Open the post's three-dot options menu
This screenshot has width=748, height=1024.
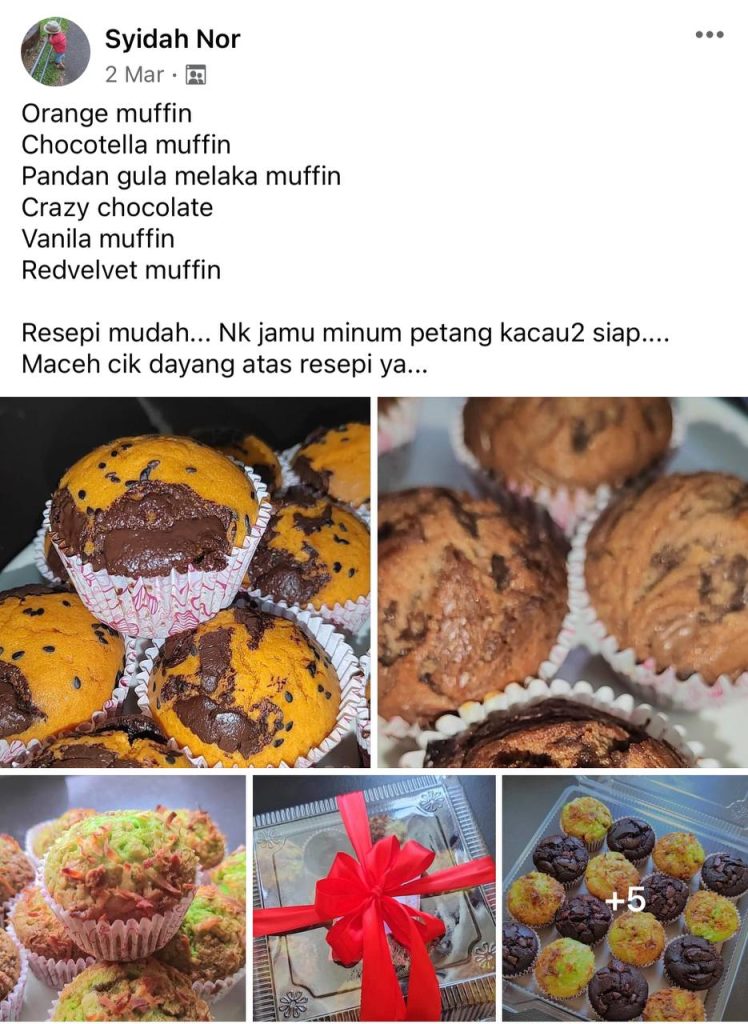[709, 35]
